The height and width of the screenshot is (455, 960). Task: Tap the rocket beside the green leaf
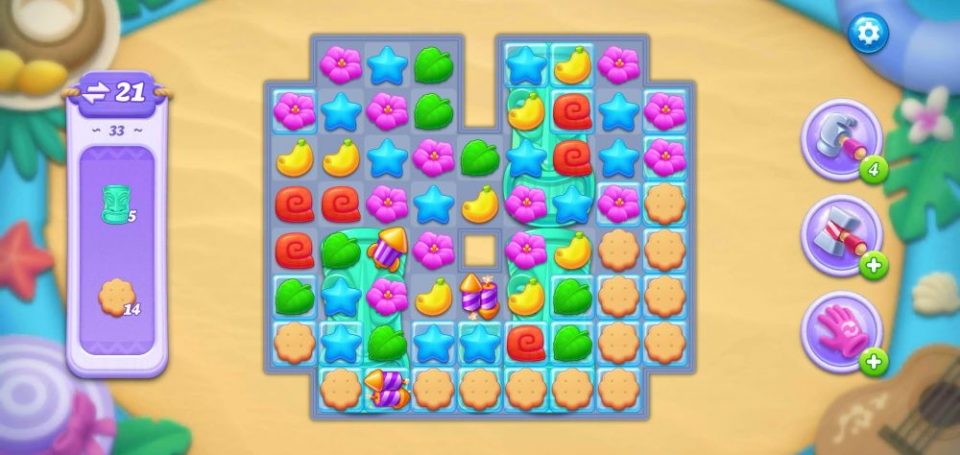tap(387, 249)
